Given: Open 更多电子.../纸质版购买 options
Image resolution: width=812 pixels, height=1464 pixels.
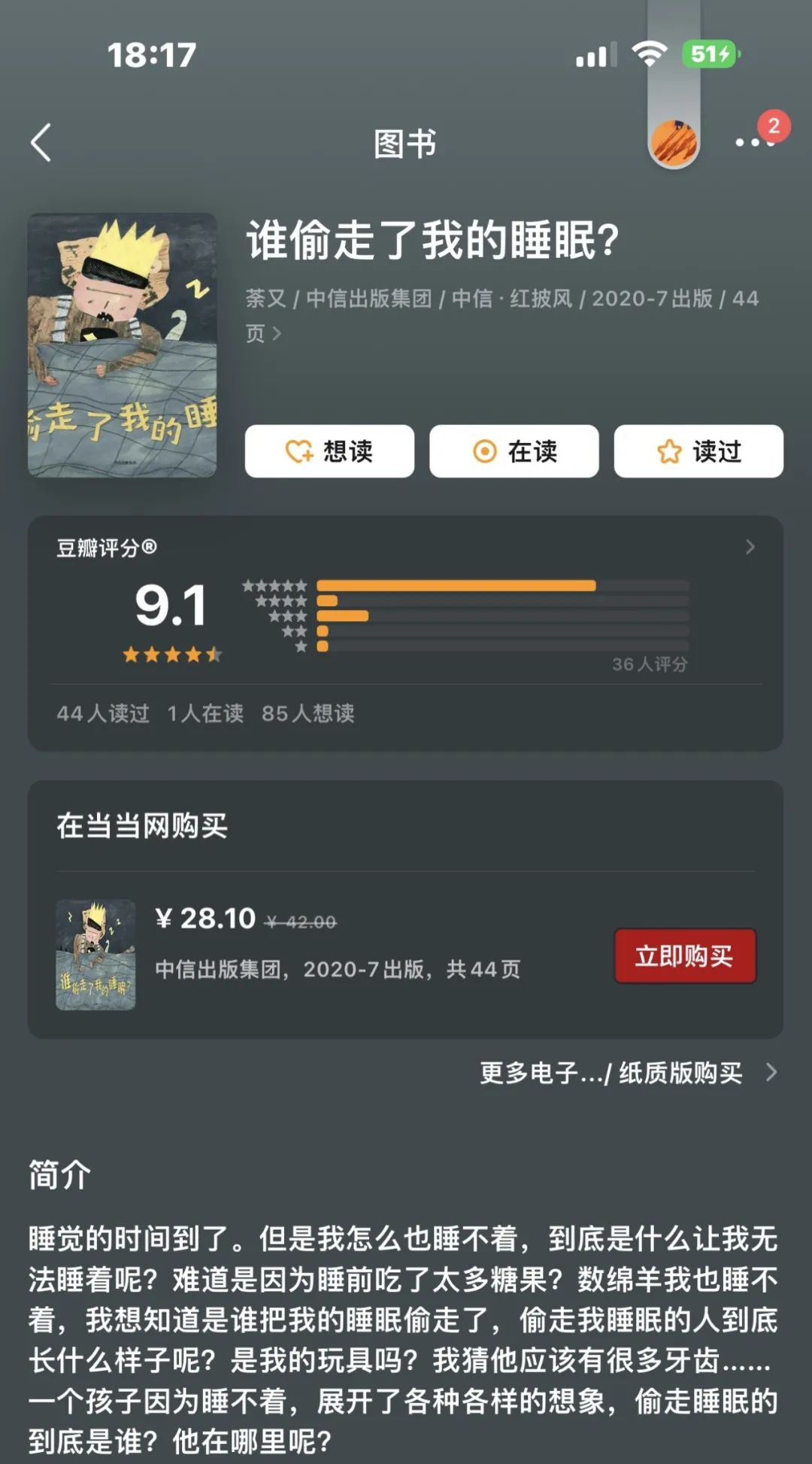Looking at the screenshot, I should (627, 1073).
